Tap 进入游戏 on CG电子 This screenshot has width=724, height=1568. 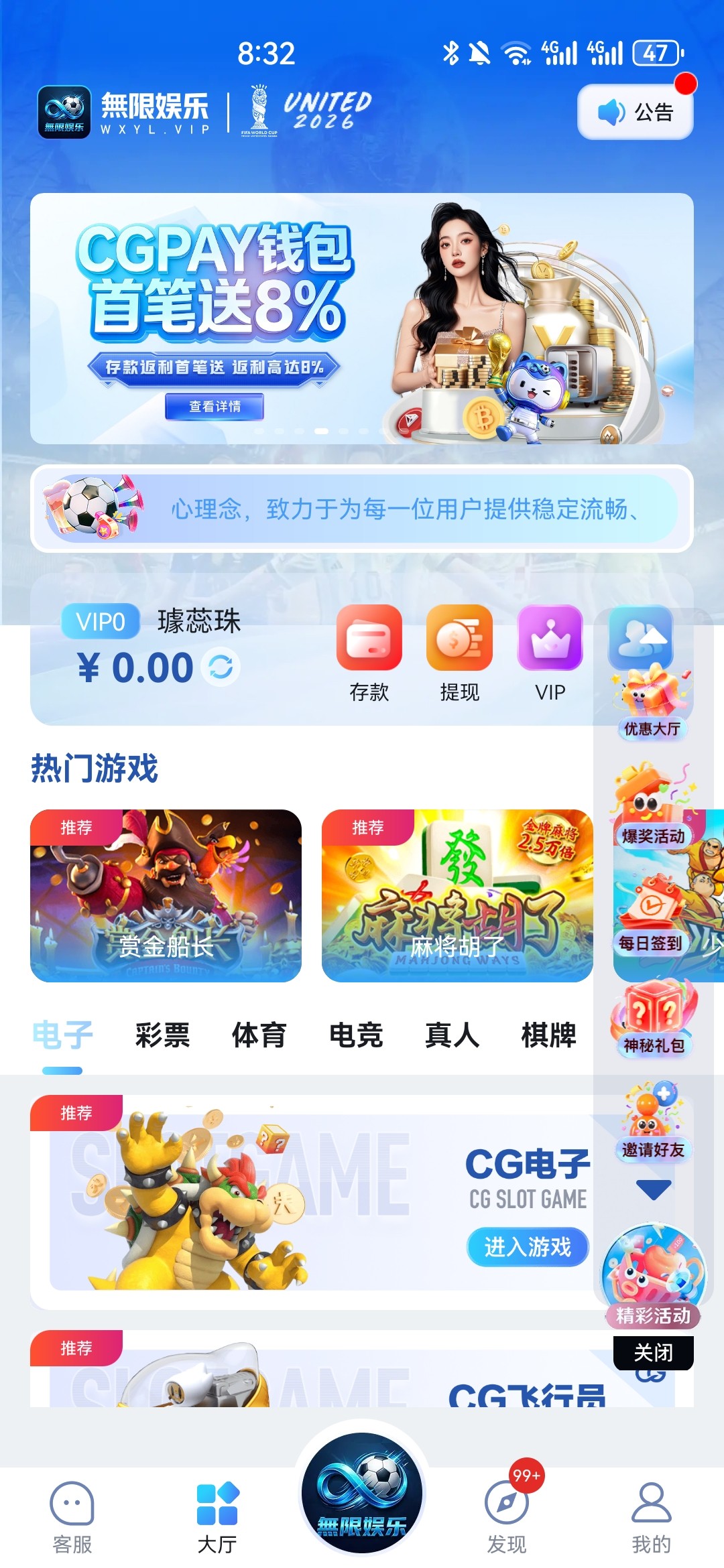pos(528,1247)
